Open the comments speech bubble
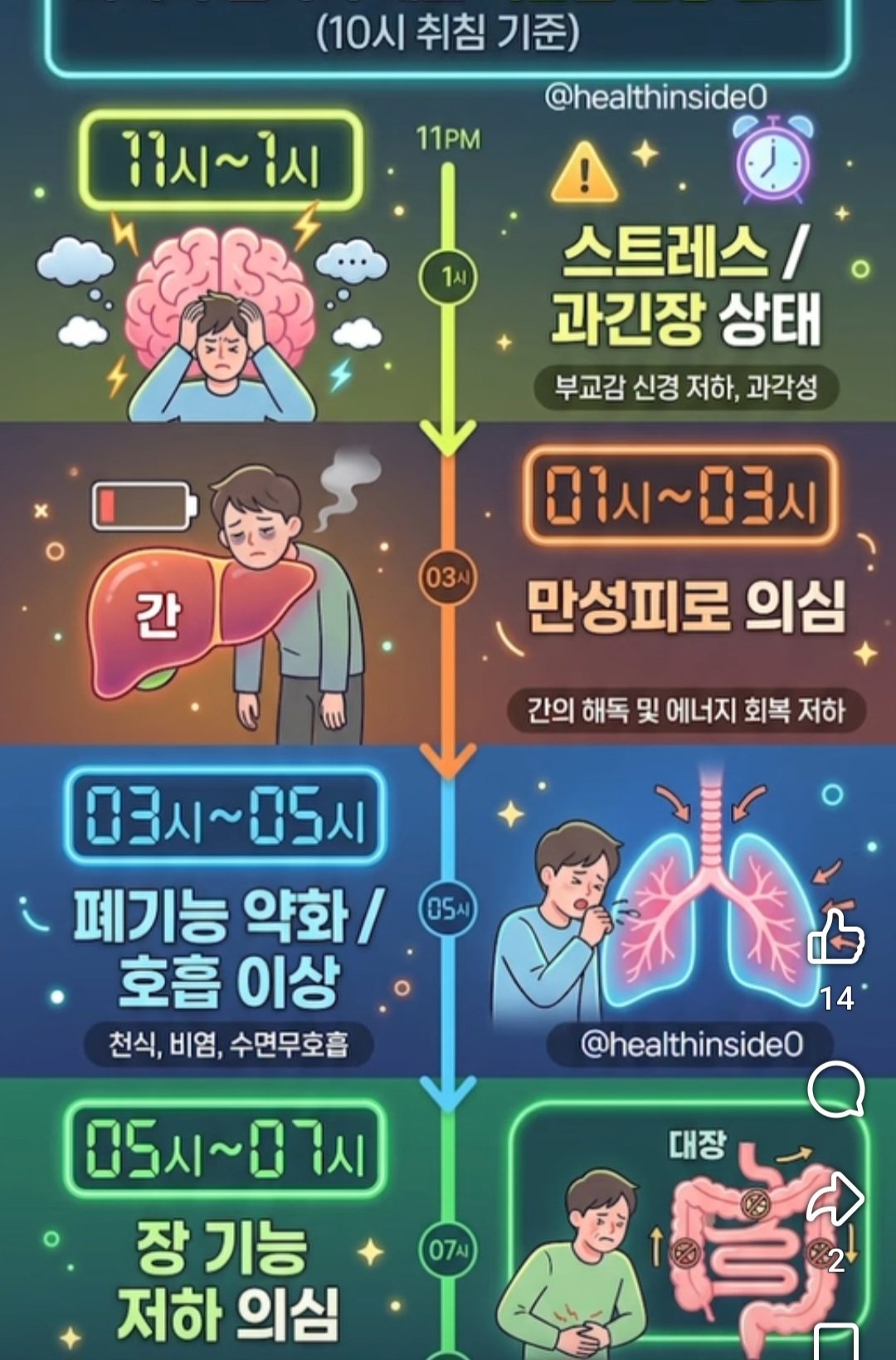 pos(836,1089)
